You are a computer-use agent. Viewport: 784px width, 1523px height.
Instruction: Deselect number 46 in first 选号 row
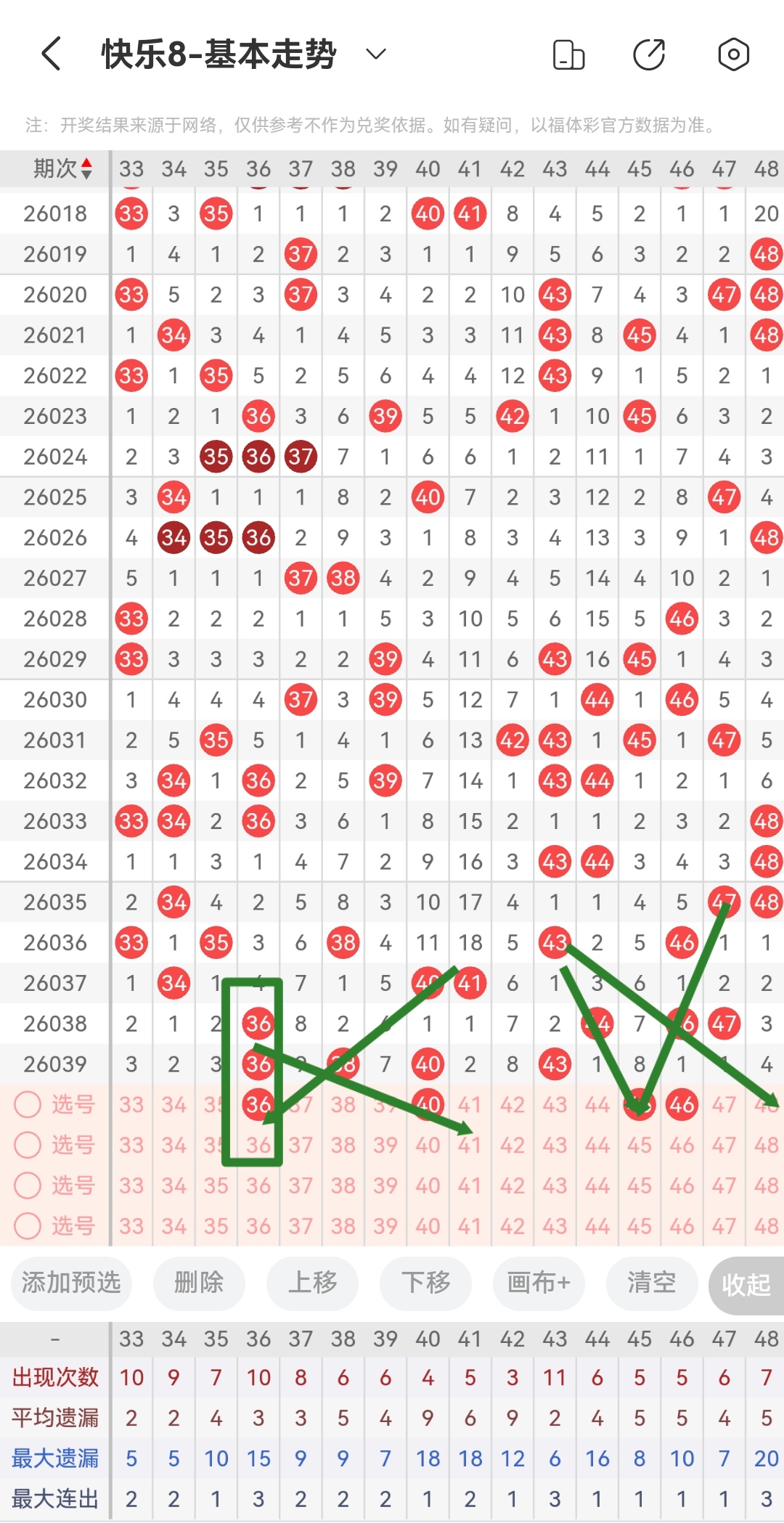click(682, 1105)
